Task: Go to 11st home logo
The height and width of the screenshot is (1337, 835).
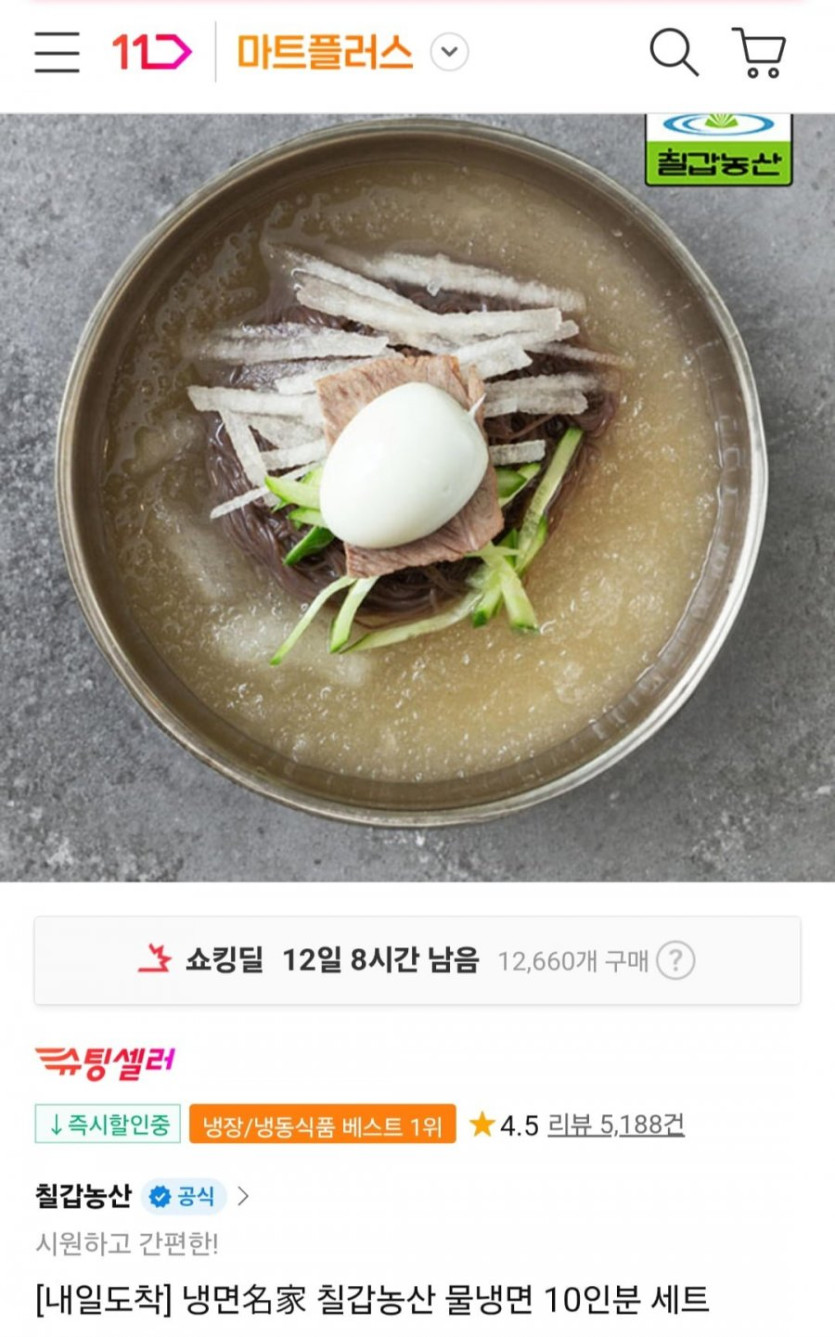Action: [151, 52]
